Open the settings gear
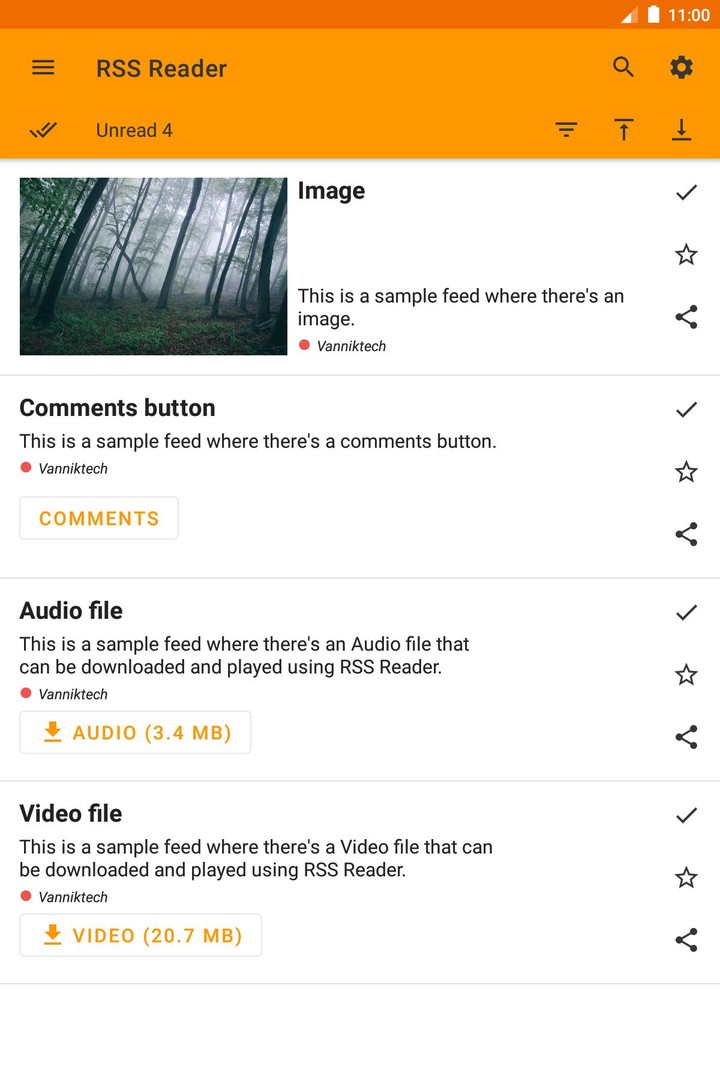The height and width of the screenshot is (1090, 720). [681, 67]
